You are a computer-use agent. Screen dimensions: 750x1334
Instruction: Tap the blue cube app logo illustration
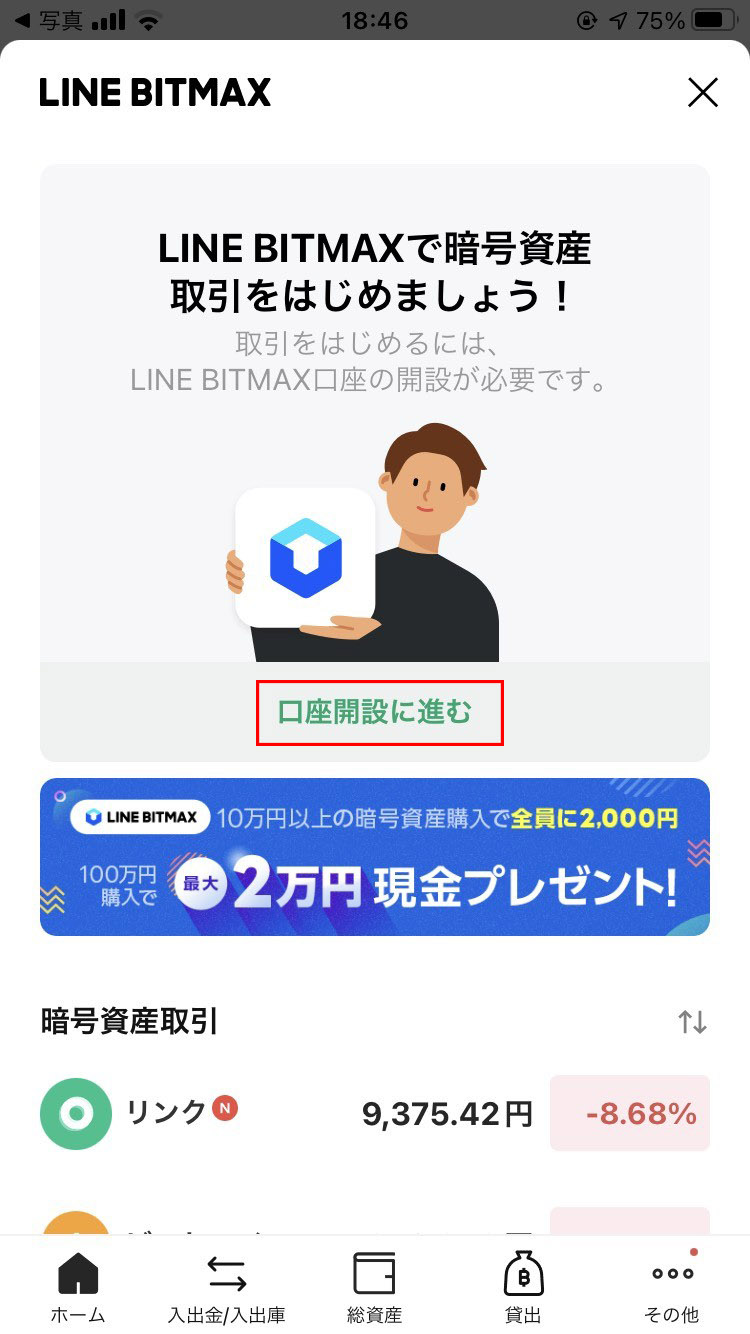(304, 556)
